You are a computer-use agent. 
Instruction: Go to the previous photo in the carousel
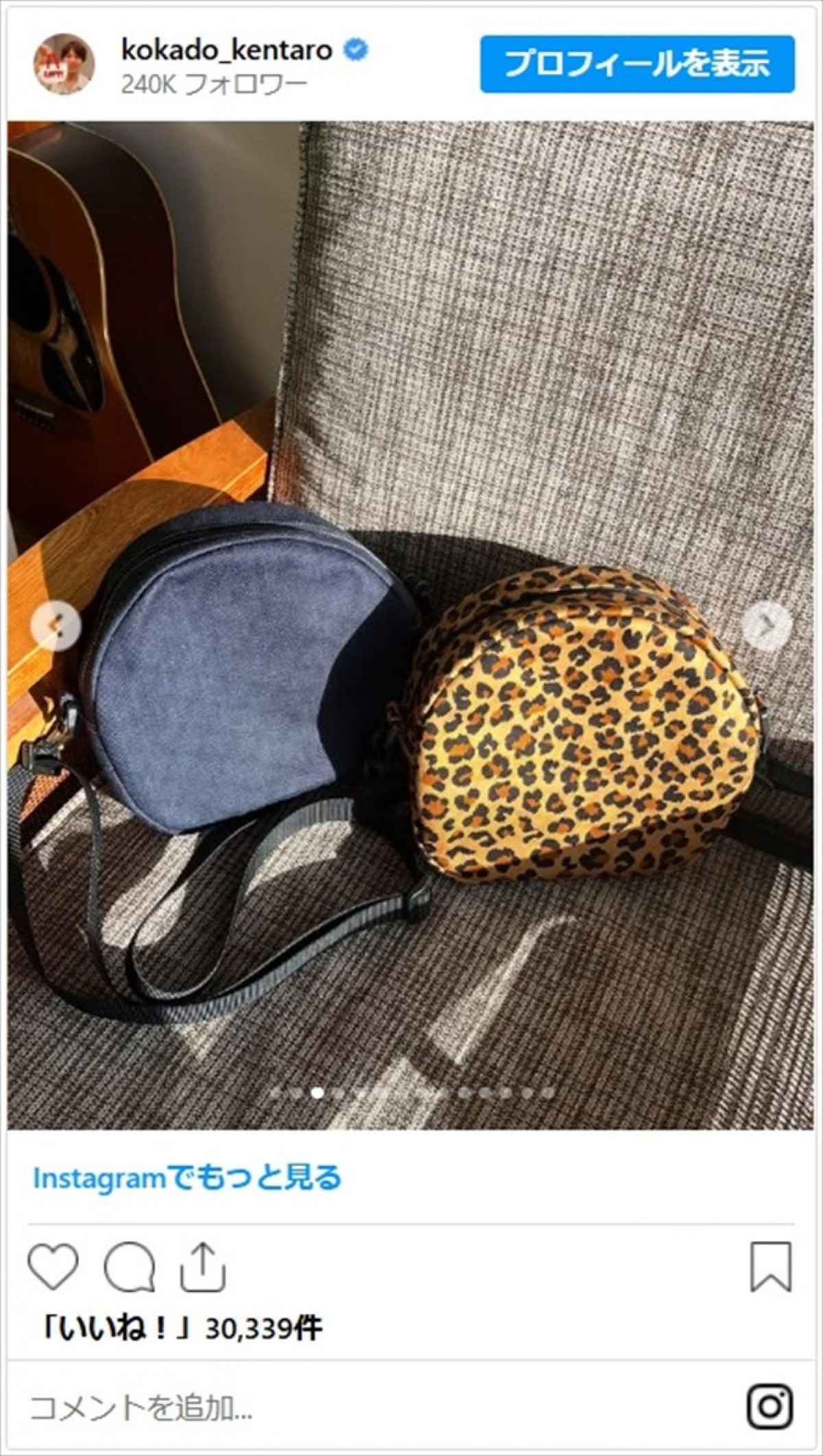(x=56, y=624)
